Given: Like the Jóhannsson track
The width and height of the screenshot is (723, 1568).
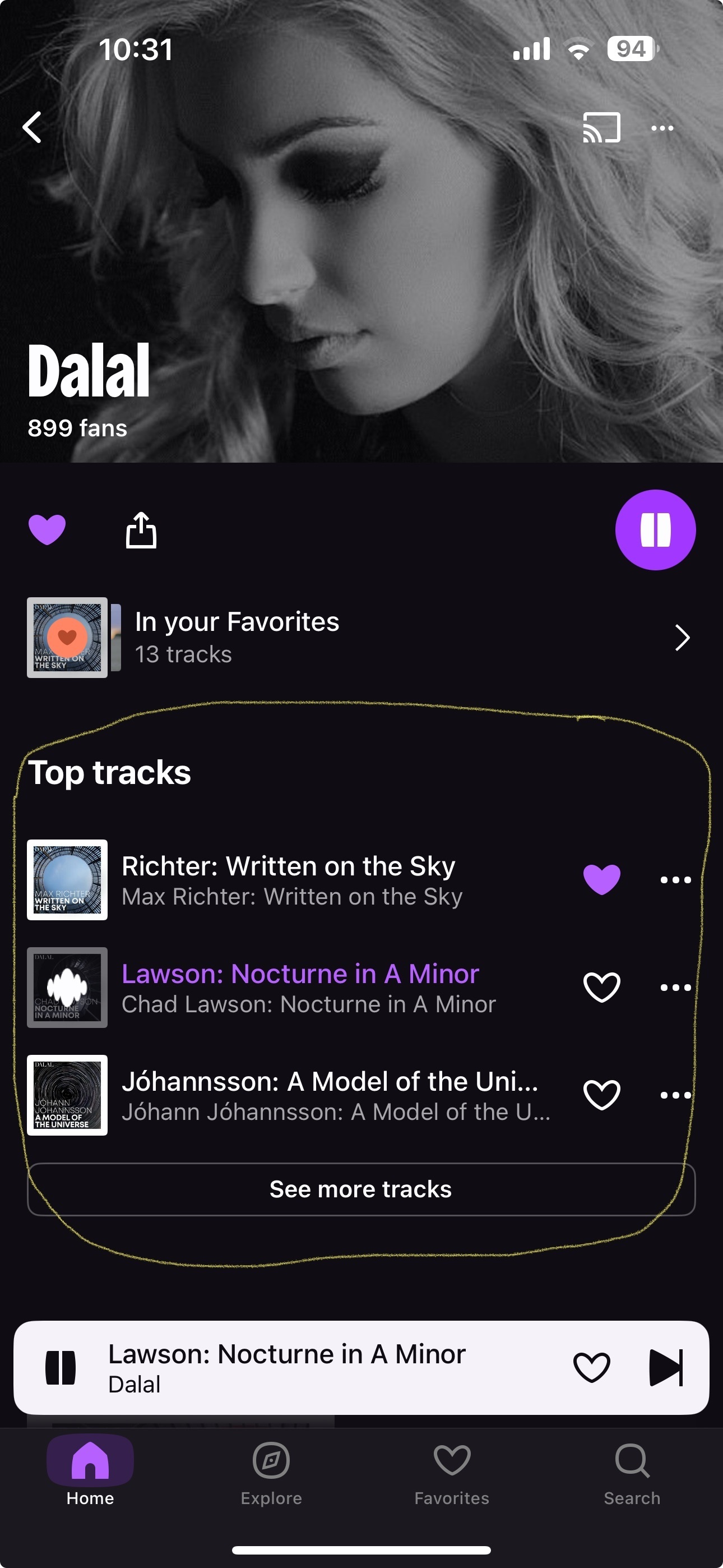Looking at the screenshot, I should click(x=601, y=1095).
